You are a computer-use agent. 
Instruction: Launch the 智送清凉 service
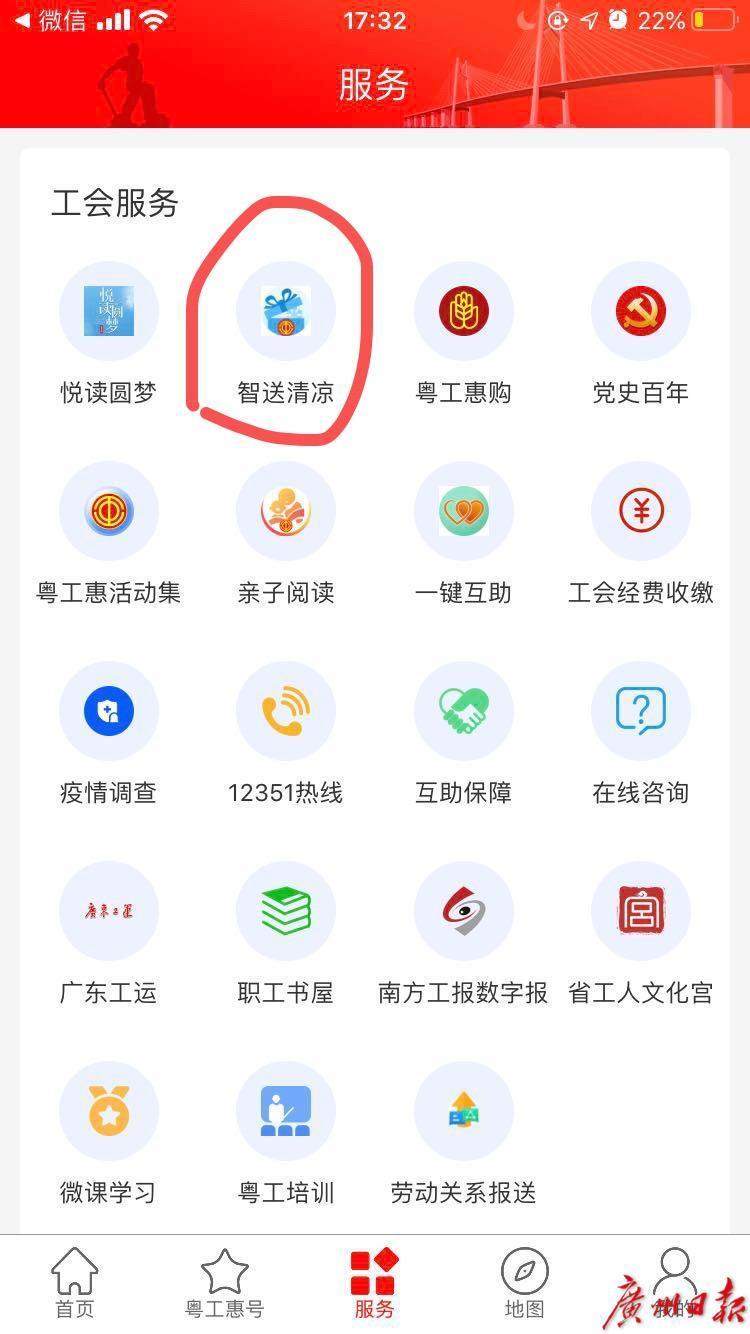coord(286,311)
